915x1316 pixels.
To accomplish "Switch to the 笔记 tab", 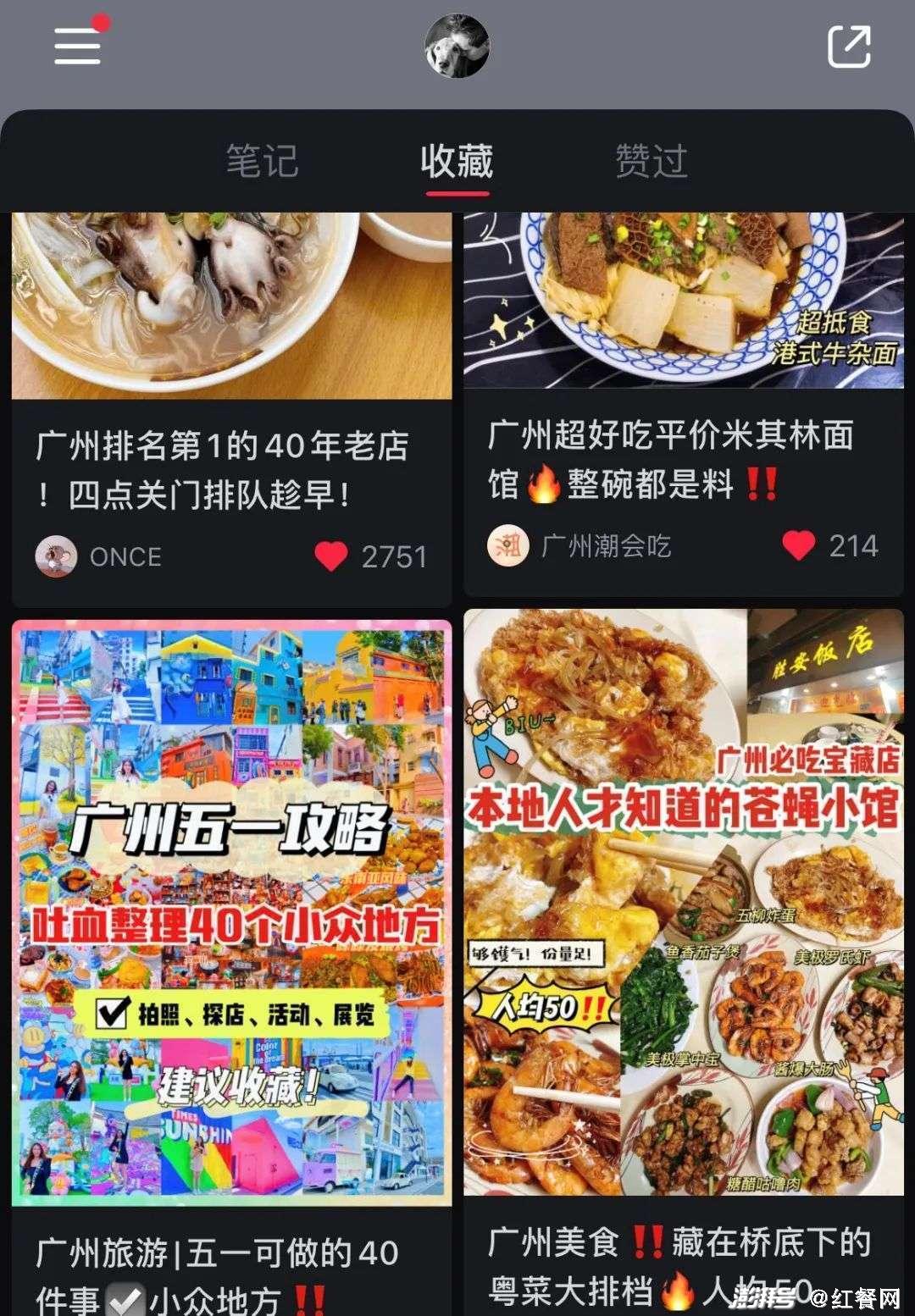I will click(262, 161).
